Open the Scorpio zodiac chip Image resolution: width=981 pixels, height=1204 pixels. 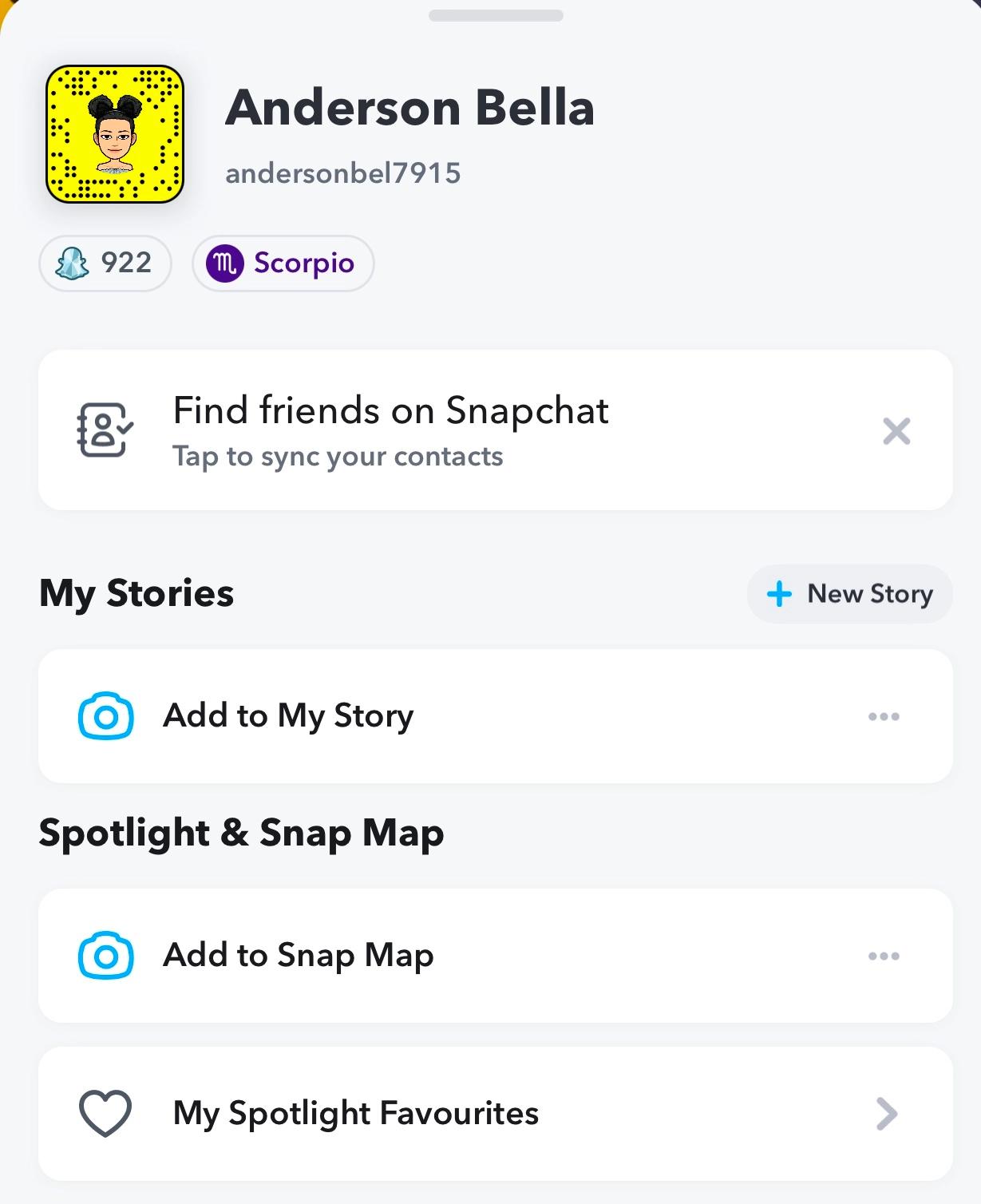[283, 263]
